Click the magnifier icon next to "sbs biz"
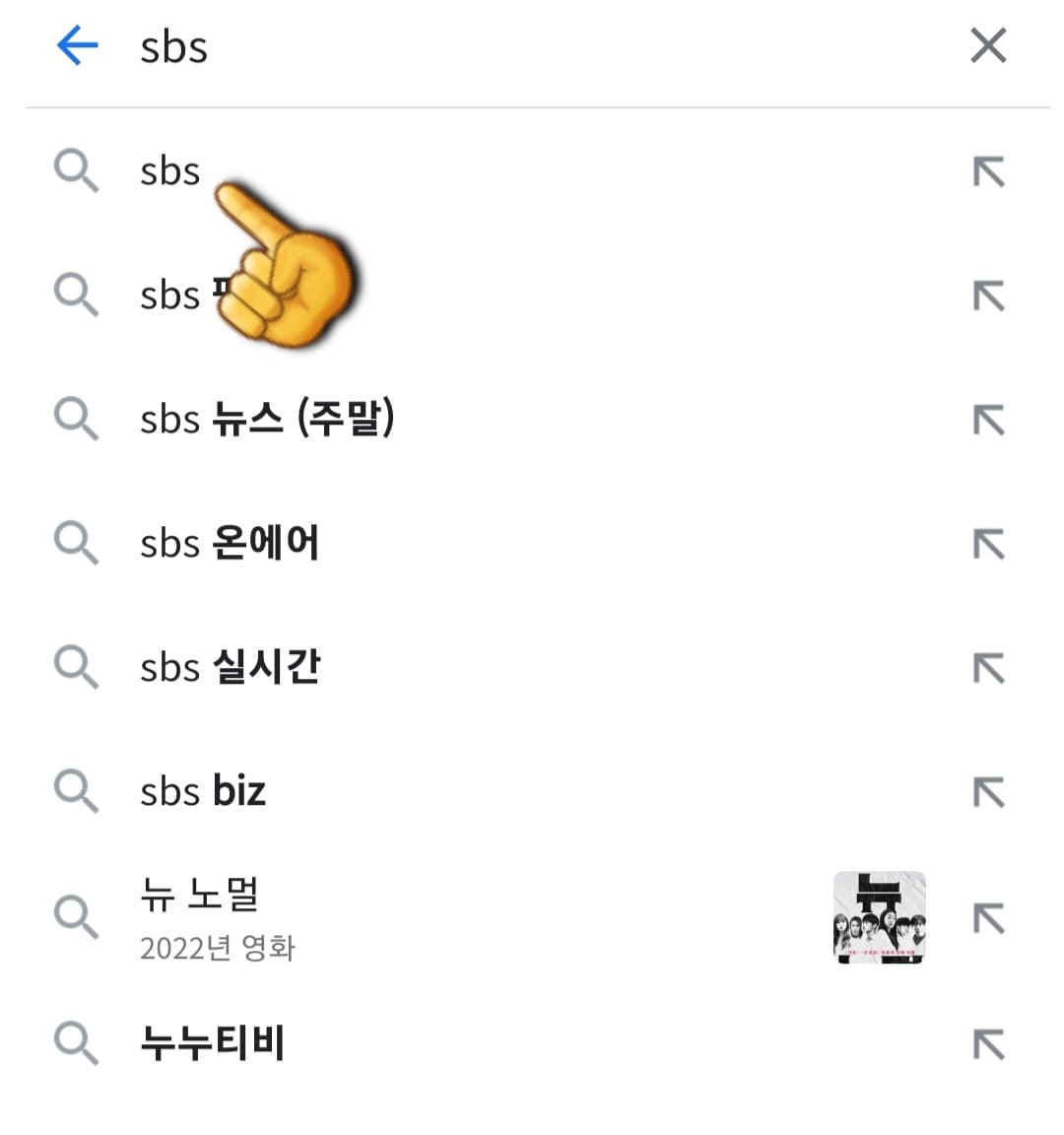This screenshot has height=1135, width=1064. point(75,790)
